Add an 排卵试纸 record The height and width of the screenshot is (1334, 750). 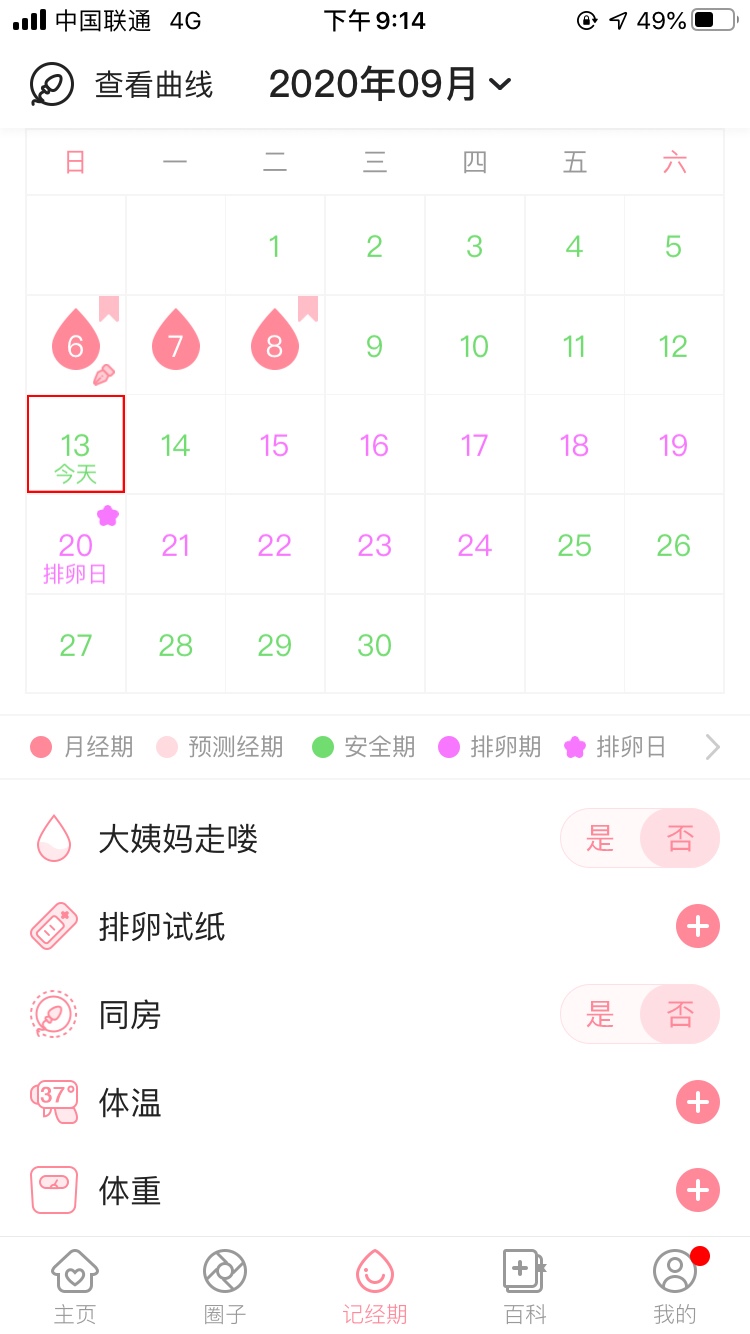click(698, 926)
